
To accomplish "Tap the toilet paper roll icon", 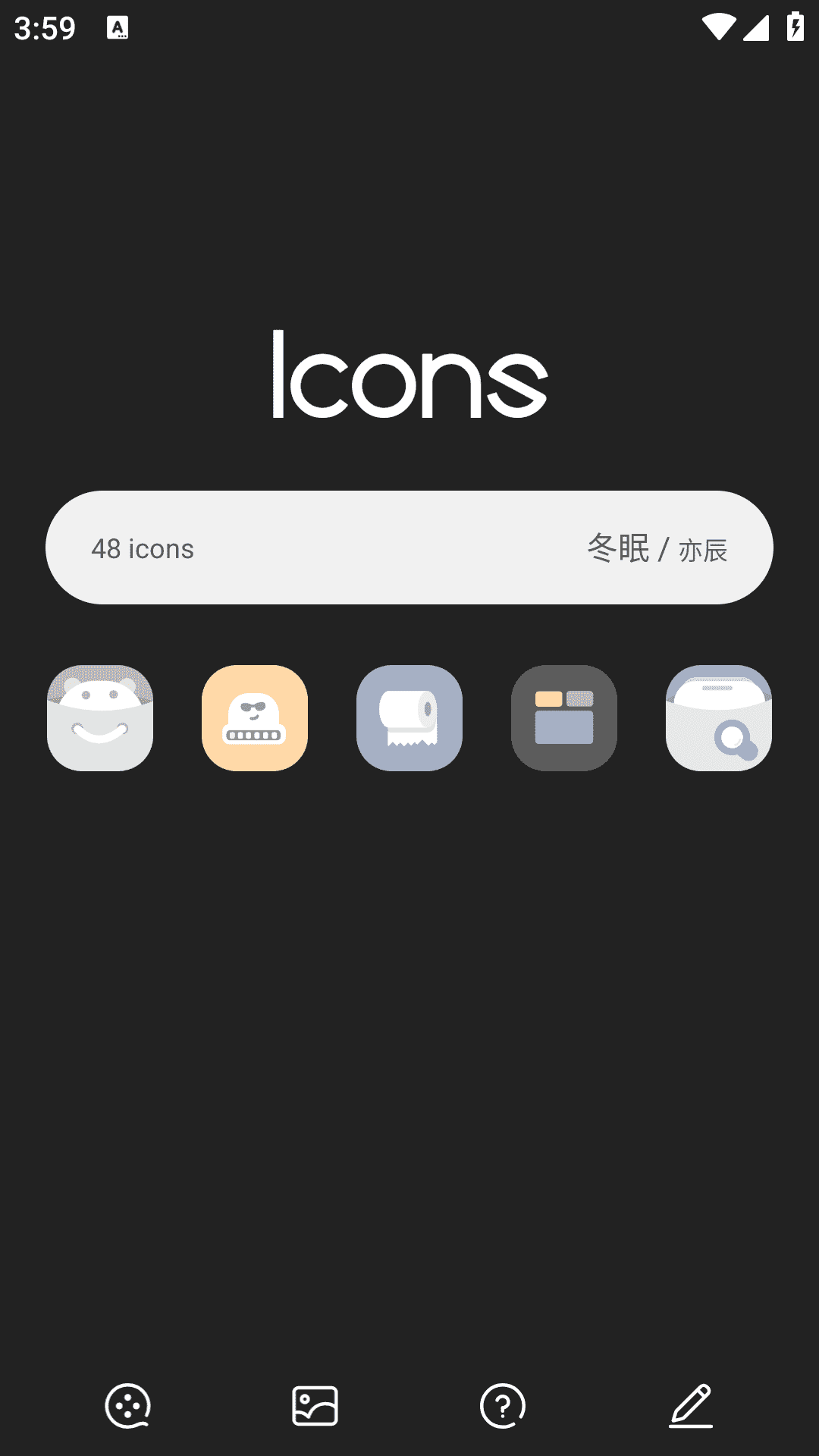I will pos(409,718).
